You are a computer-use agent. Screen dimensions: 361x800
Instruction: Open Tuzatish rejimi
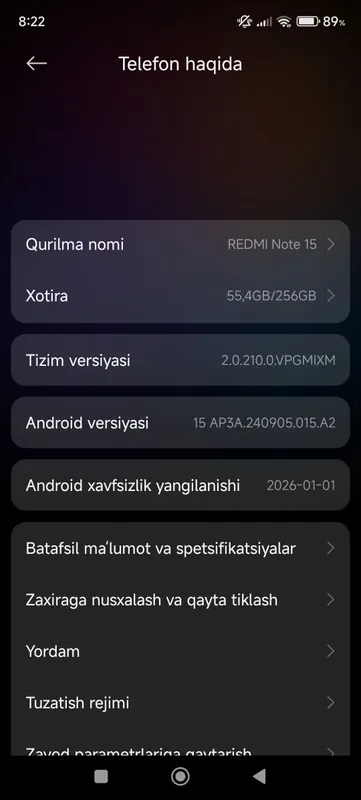tap(180, 703)
